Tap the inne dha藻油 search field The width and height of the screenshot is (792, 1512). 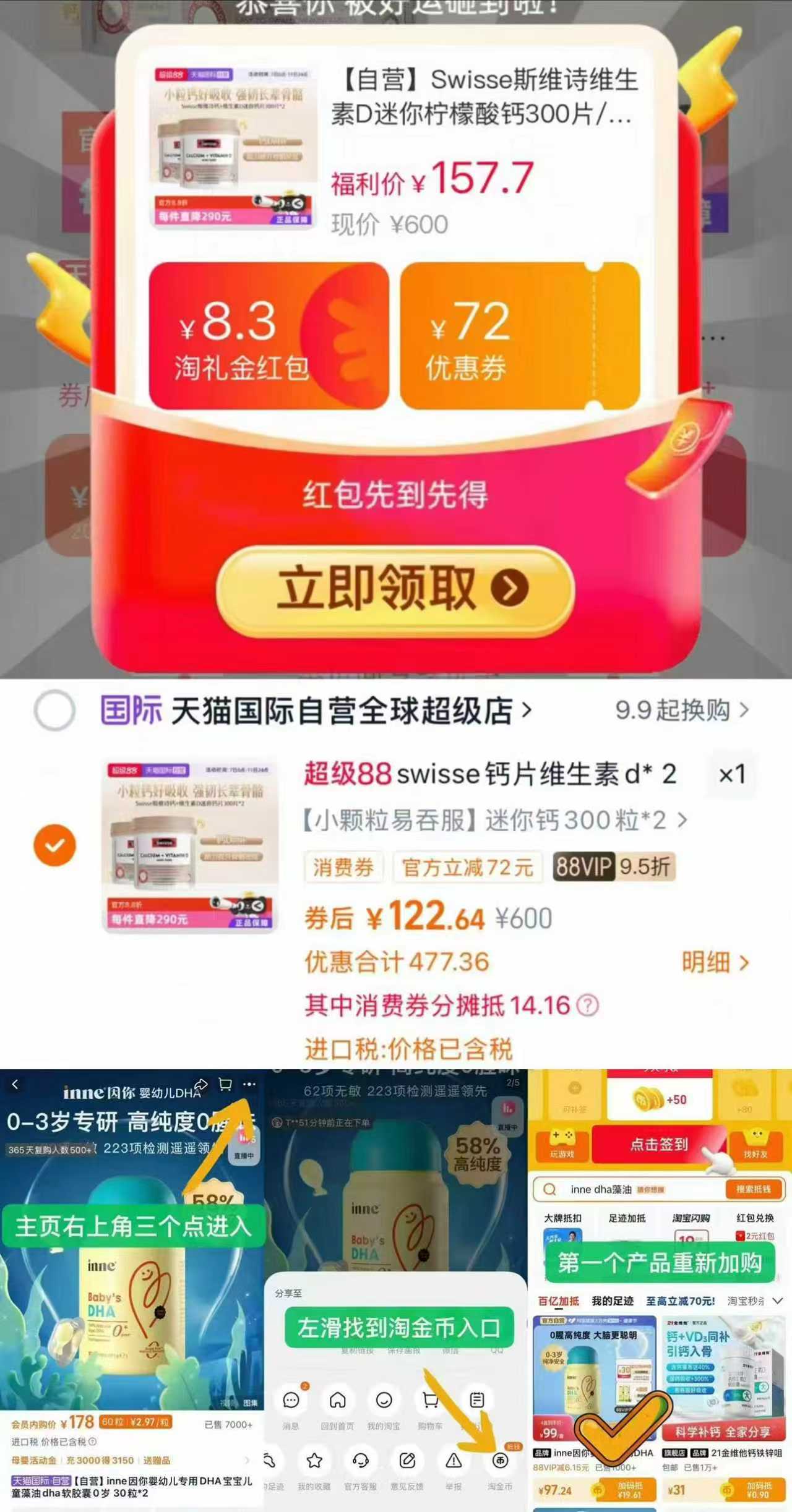point(601,1189)
